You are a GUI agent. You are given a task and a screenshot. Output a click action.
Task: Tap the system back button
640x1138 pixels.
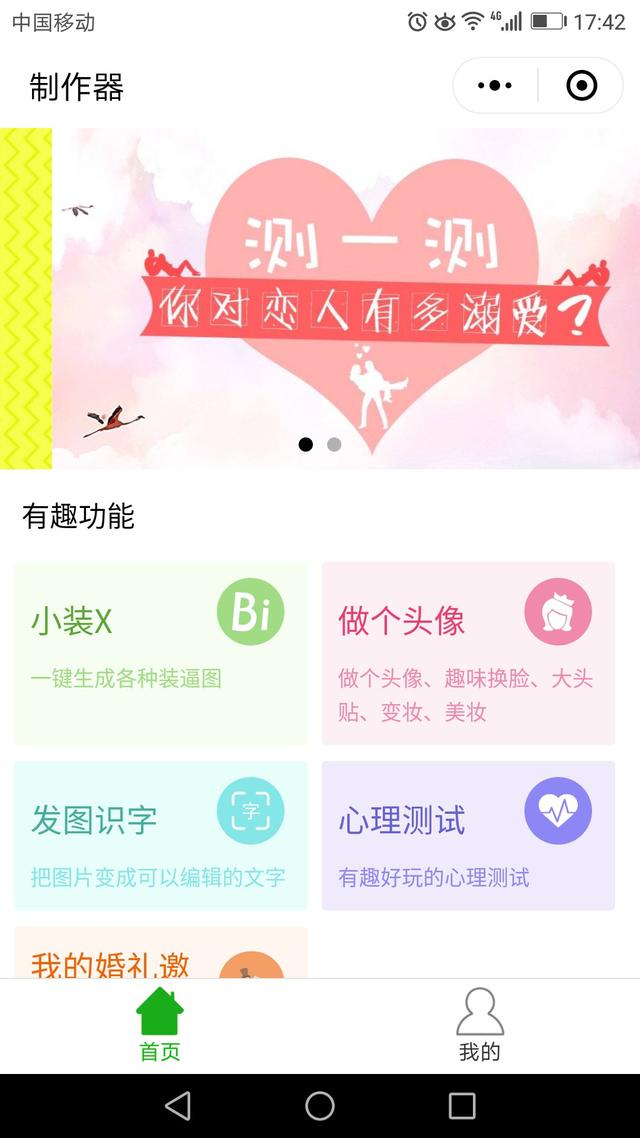[178, 1106]
